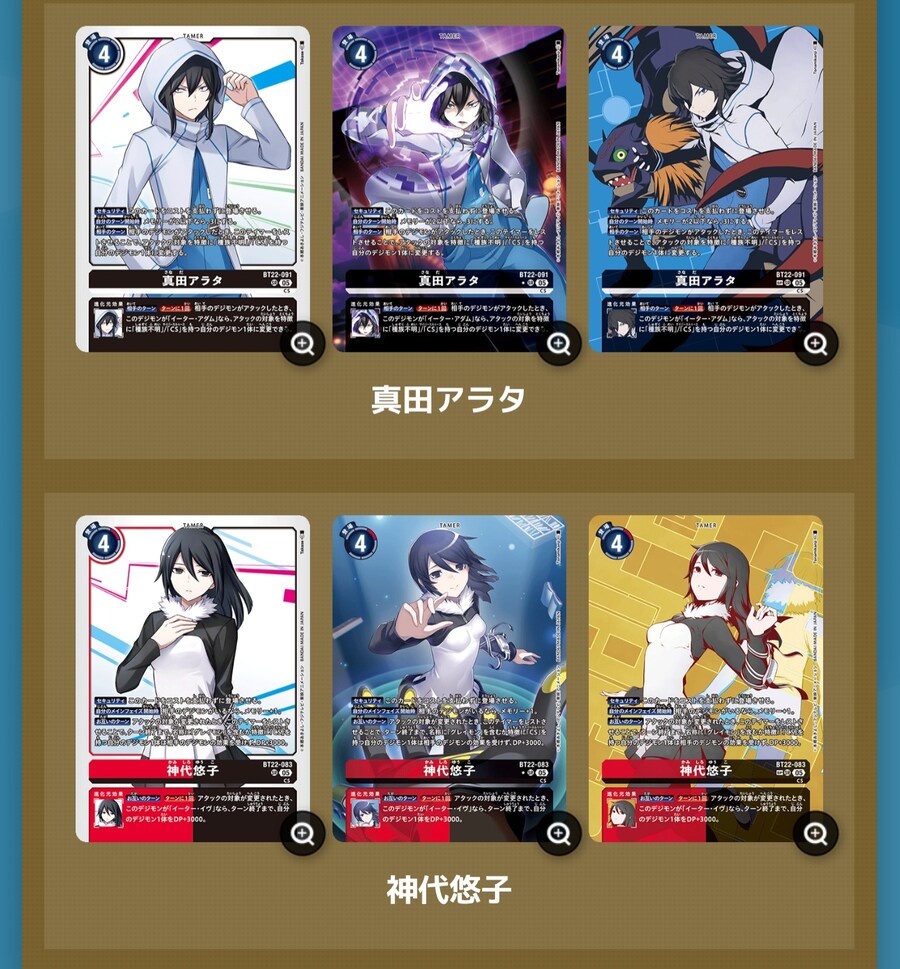Zoom the white-background 真田アラタ card

303,345
